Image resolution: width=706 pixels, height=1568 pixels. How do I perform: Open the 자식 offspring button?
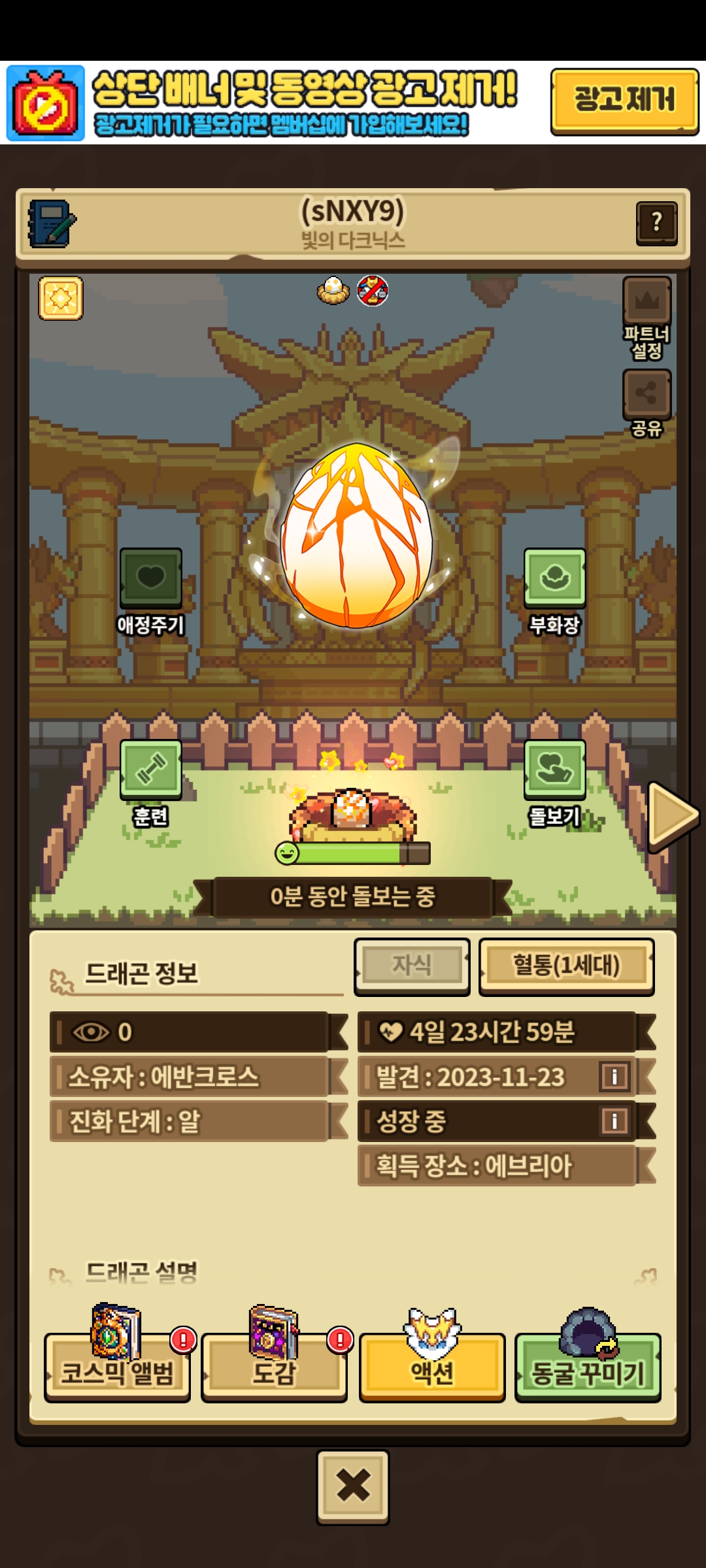[x=412, y=966]
